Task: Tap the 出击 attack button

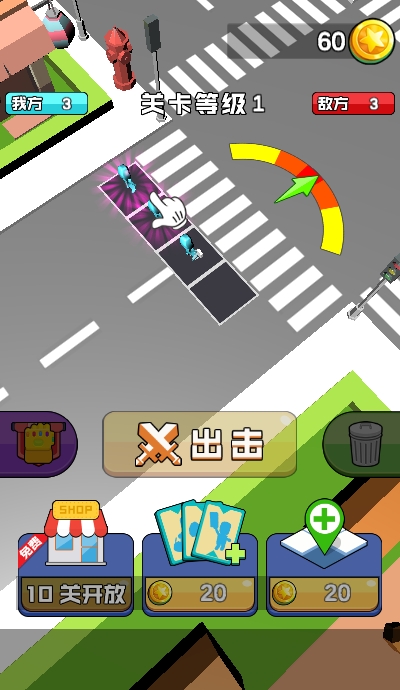Action: [x=199, y=444]
